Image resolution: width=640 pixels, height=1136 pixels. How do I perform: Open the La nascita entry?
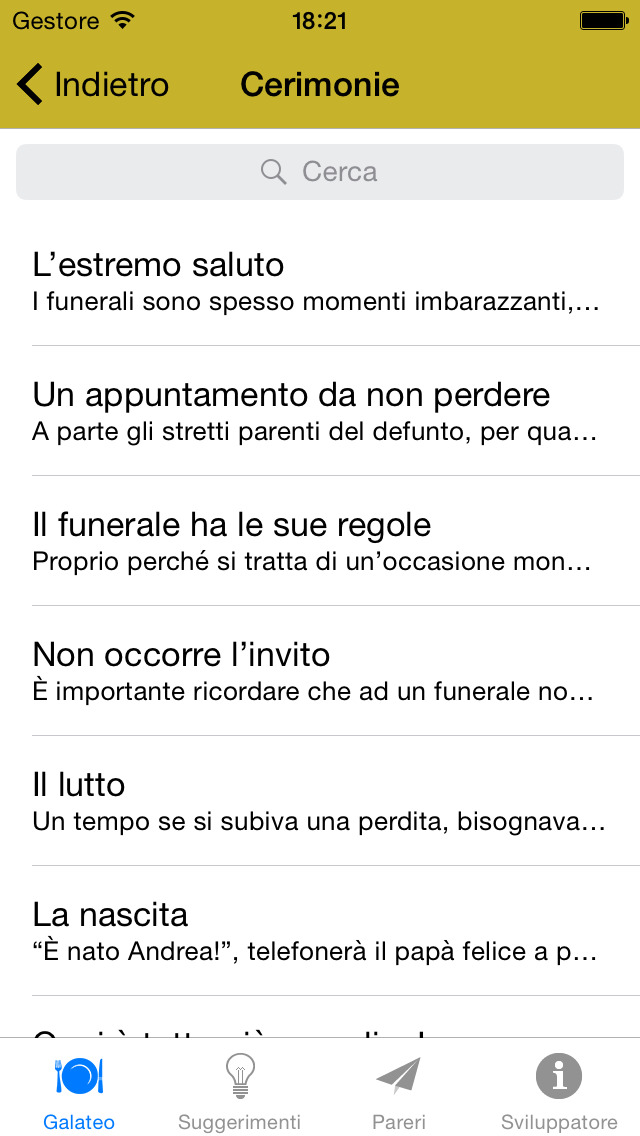pyautogui.click(x=320, y=930)
